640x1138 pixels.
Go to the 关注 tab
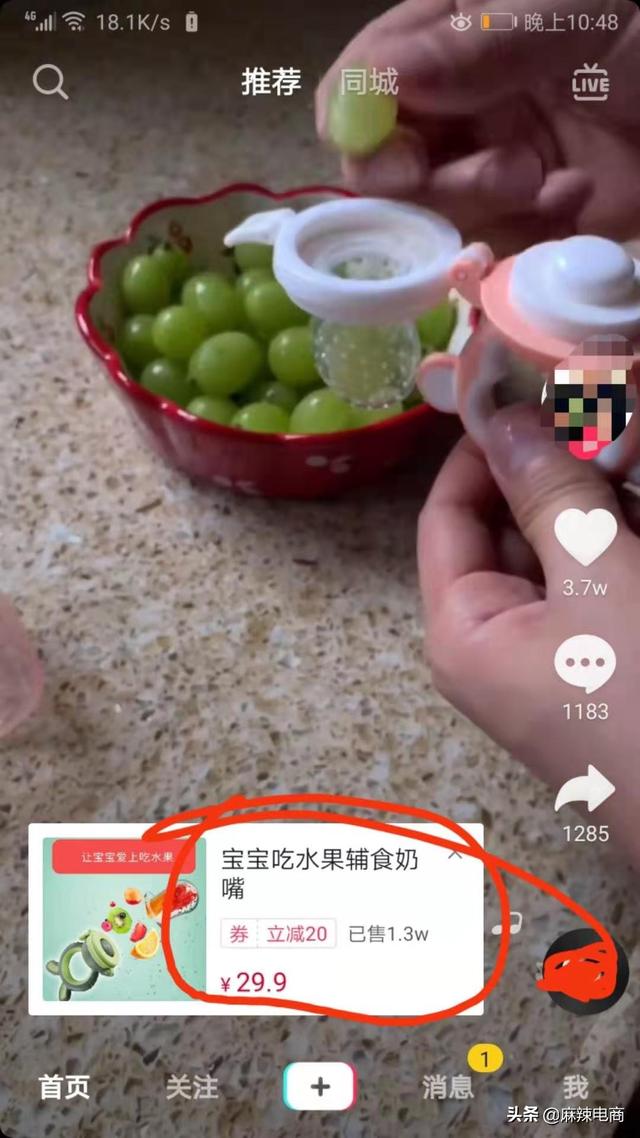tap(192, 1087)
